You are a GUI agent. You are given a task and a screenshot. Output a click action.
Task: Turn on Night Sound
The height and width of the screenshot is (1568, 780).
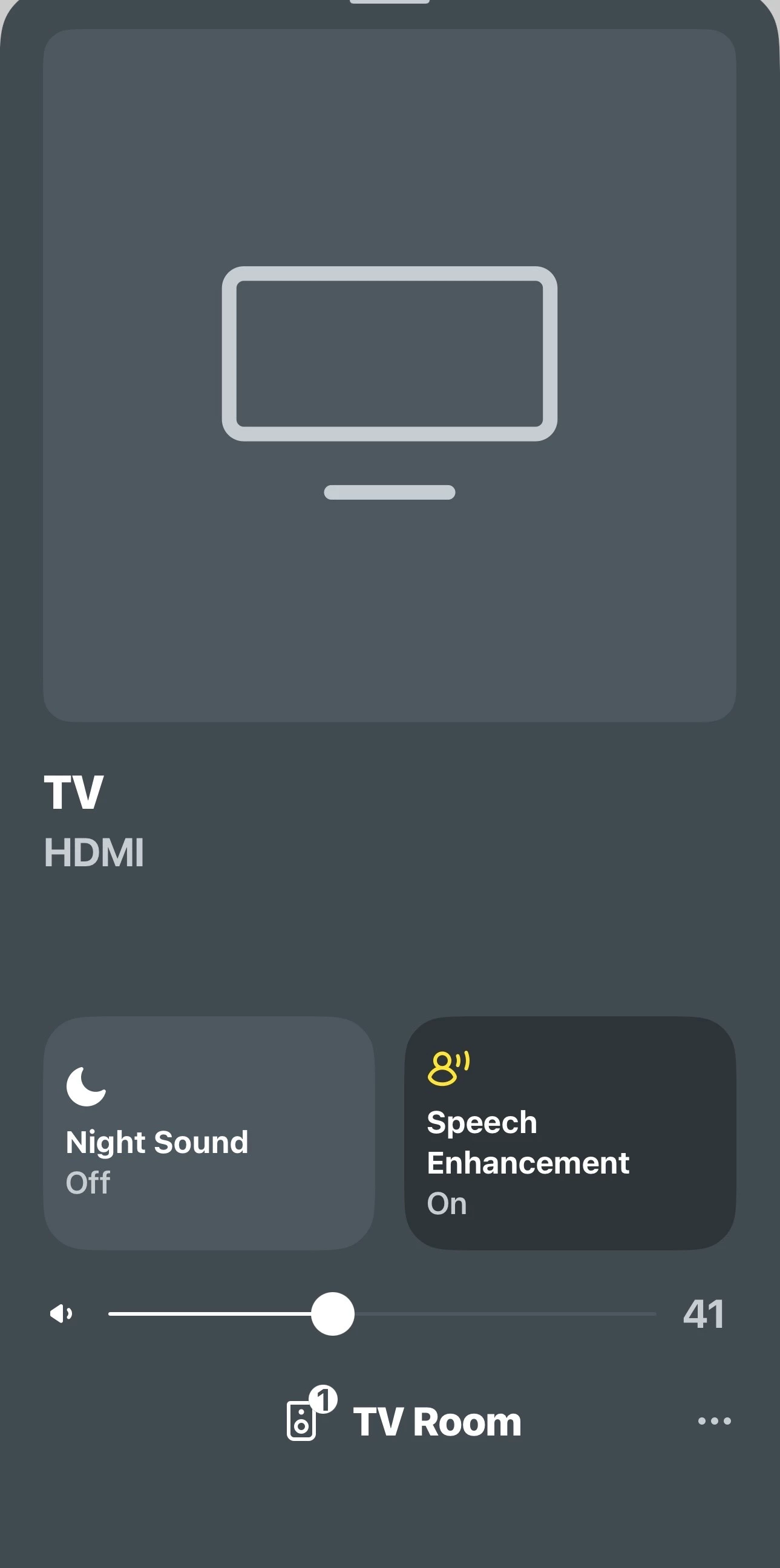click(x=208, y=1133)
